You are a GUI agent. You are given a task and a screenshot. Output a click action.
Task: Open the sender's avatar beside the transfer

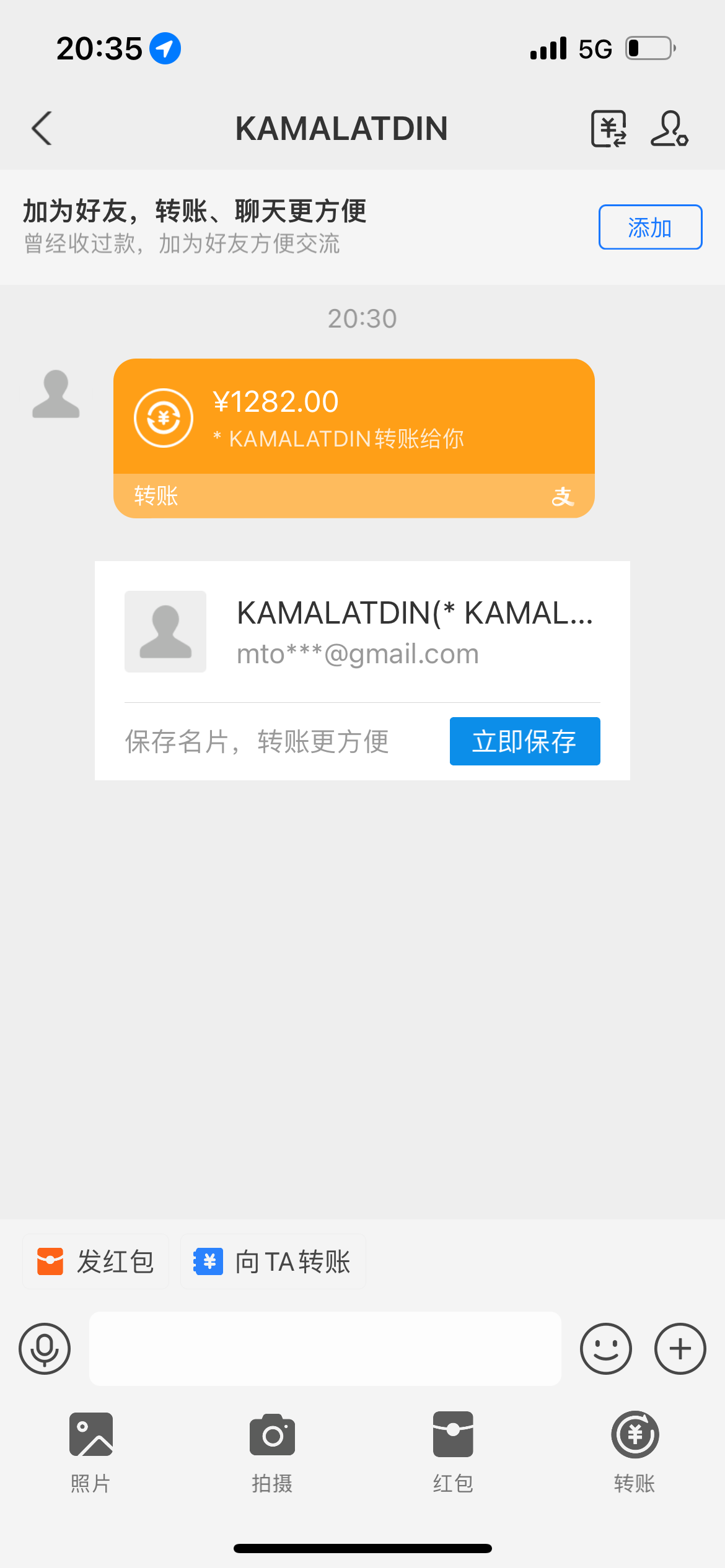pyautogui.click(x=56, y=394)
